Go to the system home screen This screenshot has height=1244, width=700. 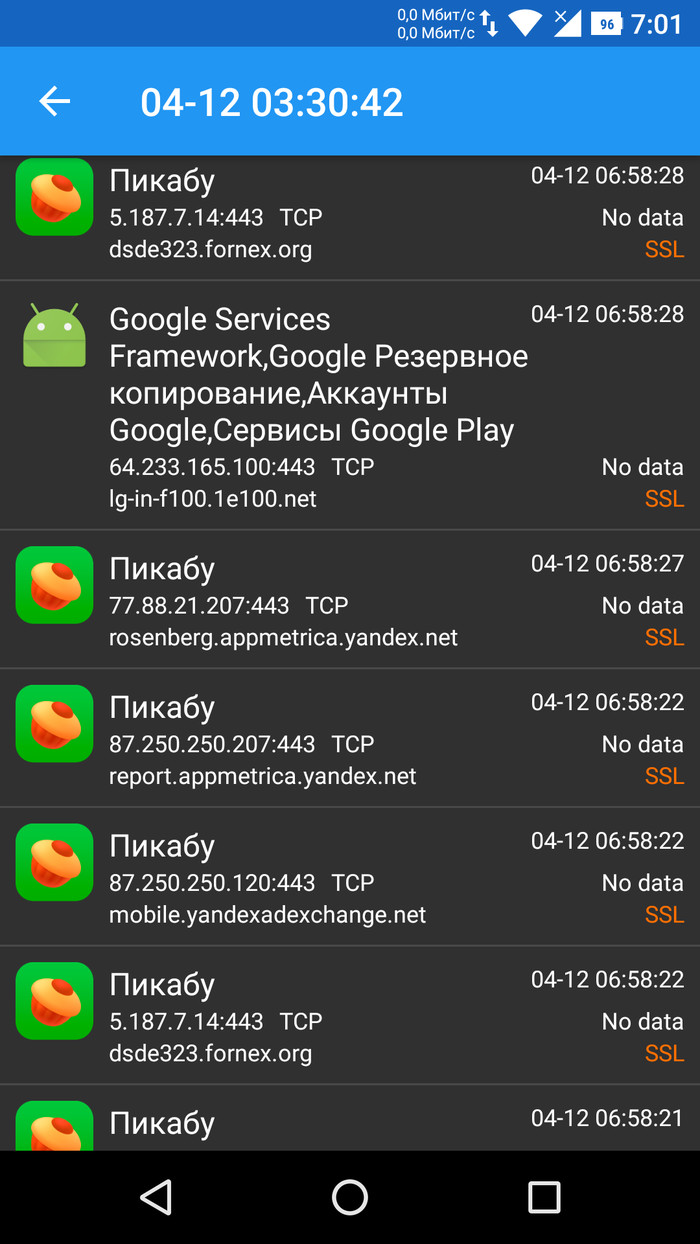coord(350,1196)
